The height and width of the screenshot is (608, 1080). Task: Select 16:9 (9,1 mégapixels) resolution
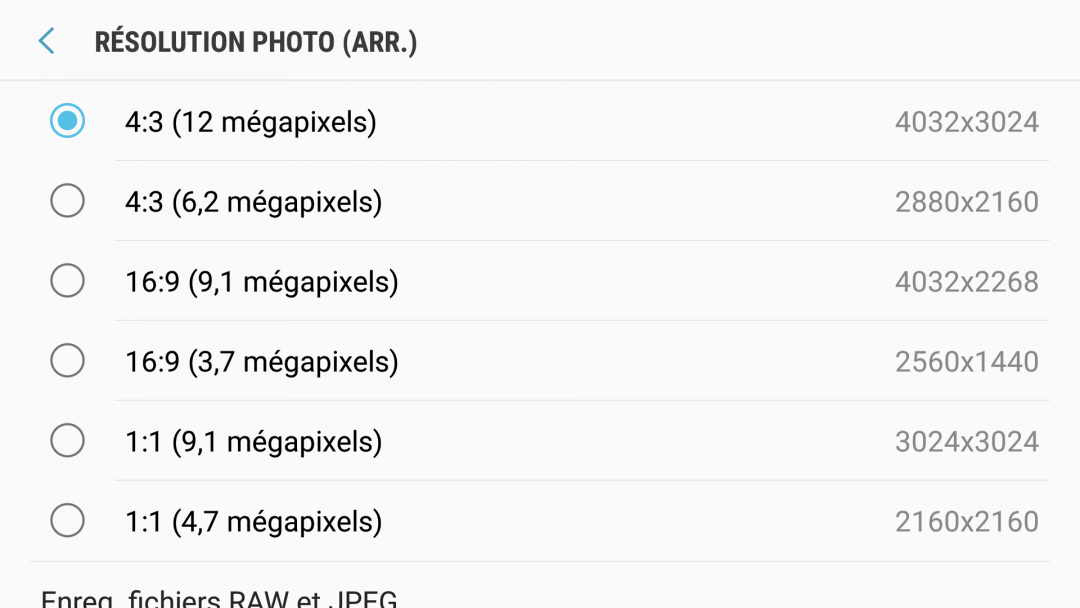[x=67, y=282]
